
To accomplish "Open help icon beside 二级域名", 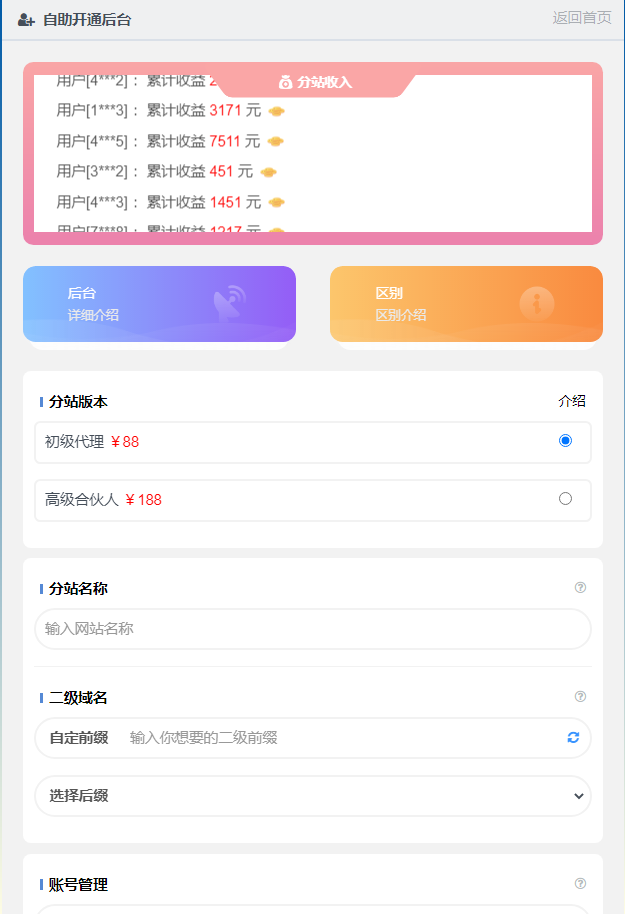I will click(580, 697).
